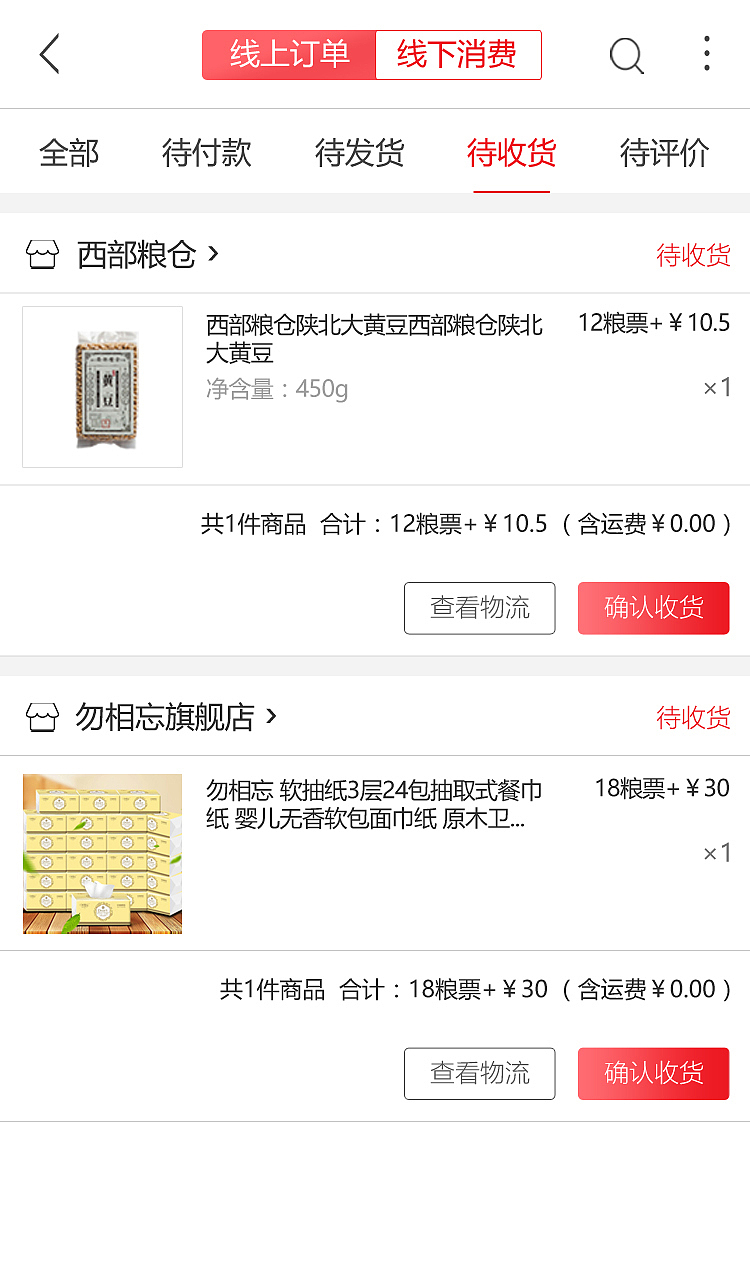This screenshot has width=750, height=1272.
Task: Switch to the 线上订单 tab
Action: (x=288, y=55)
